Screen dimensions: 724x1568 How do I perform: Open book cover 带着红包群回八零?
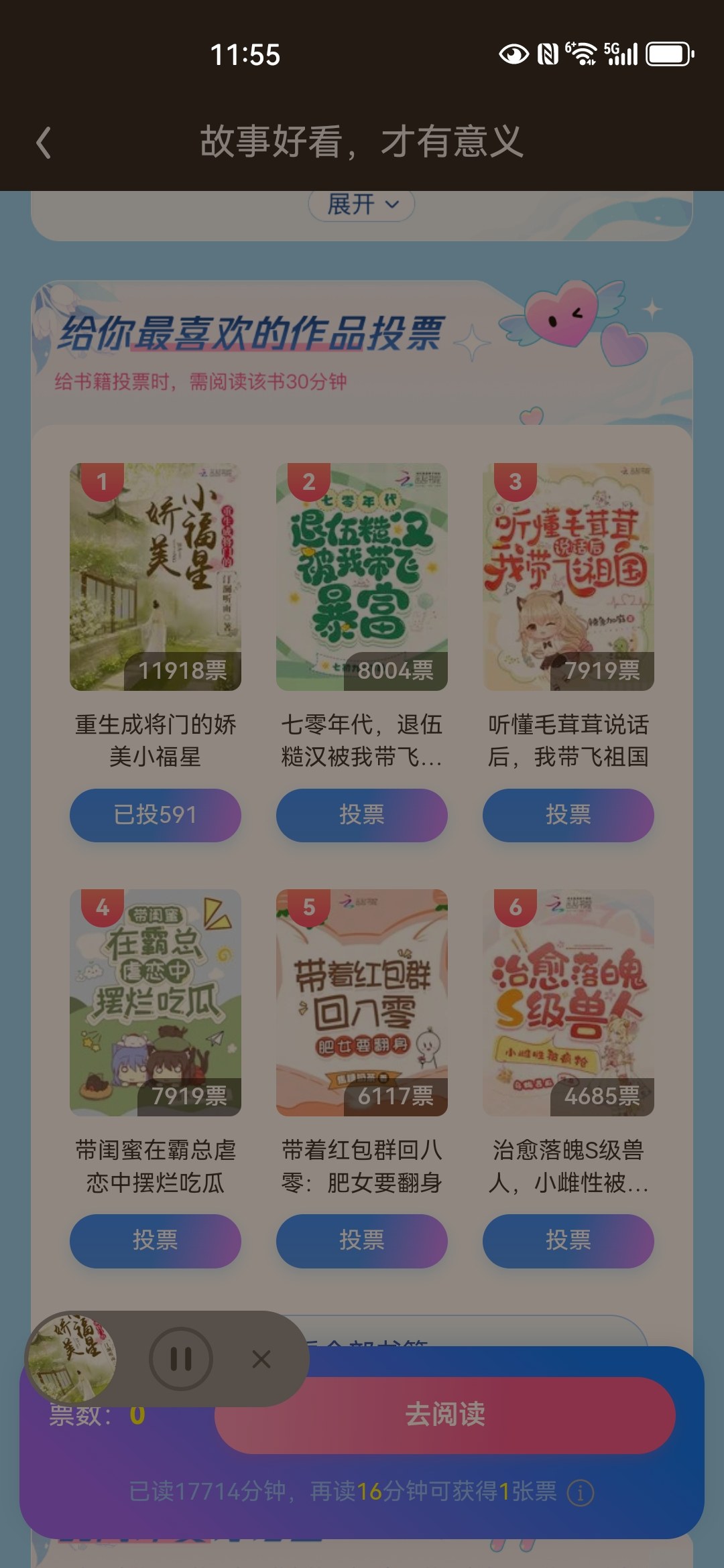[x=362, y=1002]
